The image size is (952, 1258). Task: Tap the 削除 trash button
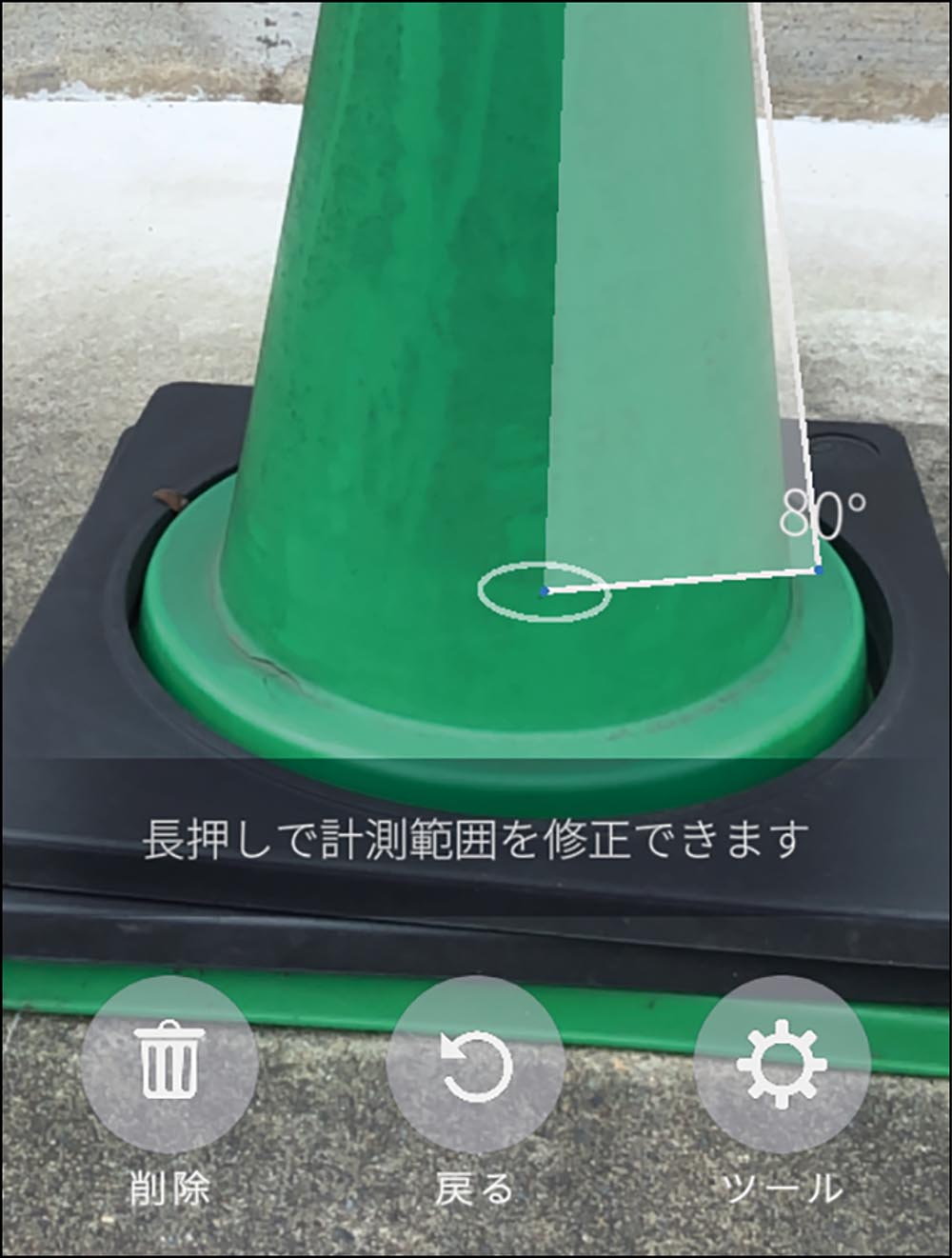[169, 1064]
